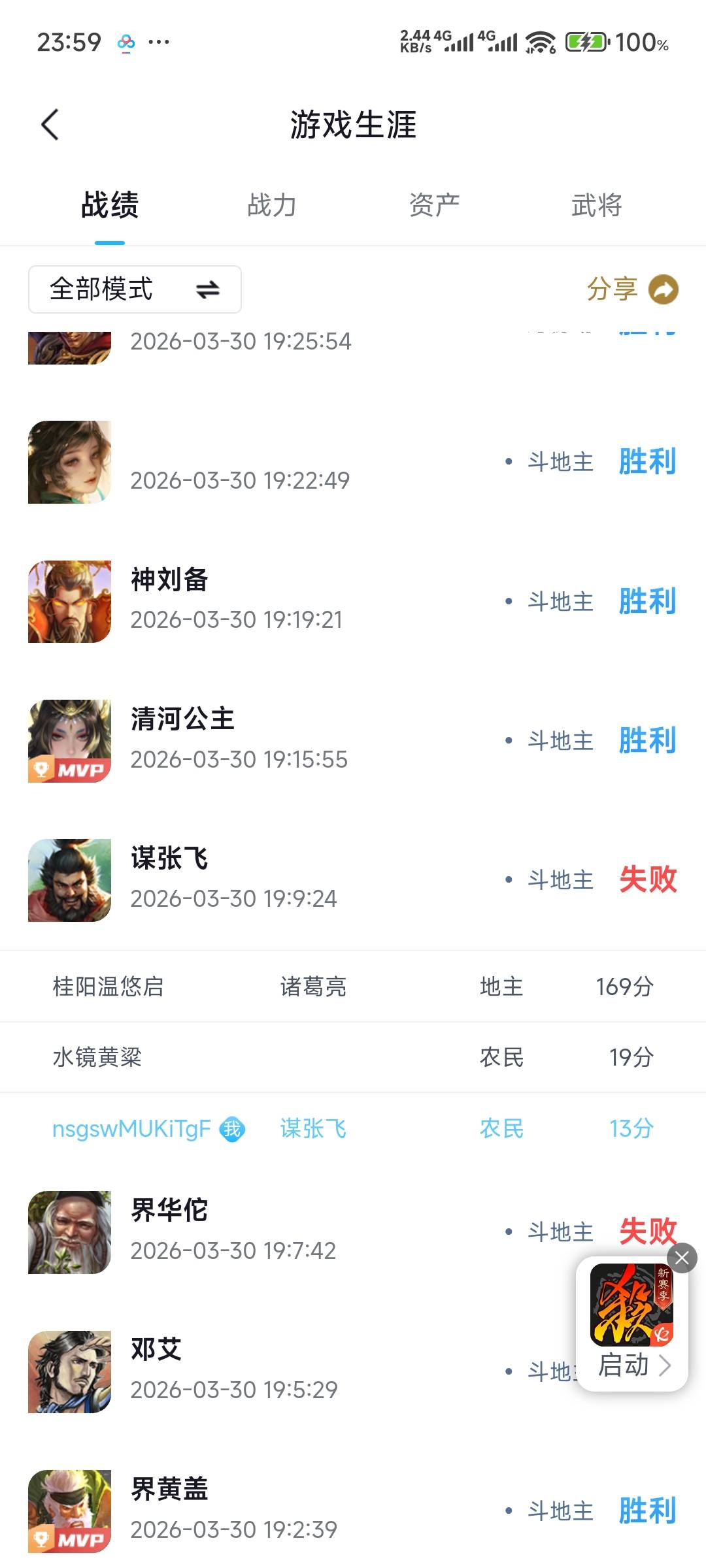
Task: Switch to the 资产 tab
Action: click(434, 205)
